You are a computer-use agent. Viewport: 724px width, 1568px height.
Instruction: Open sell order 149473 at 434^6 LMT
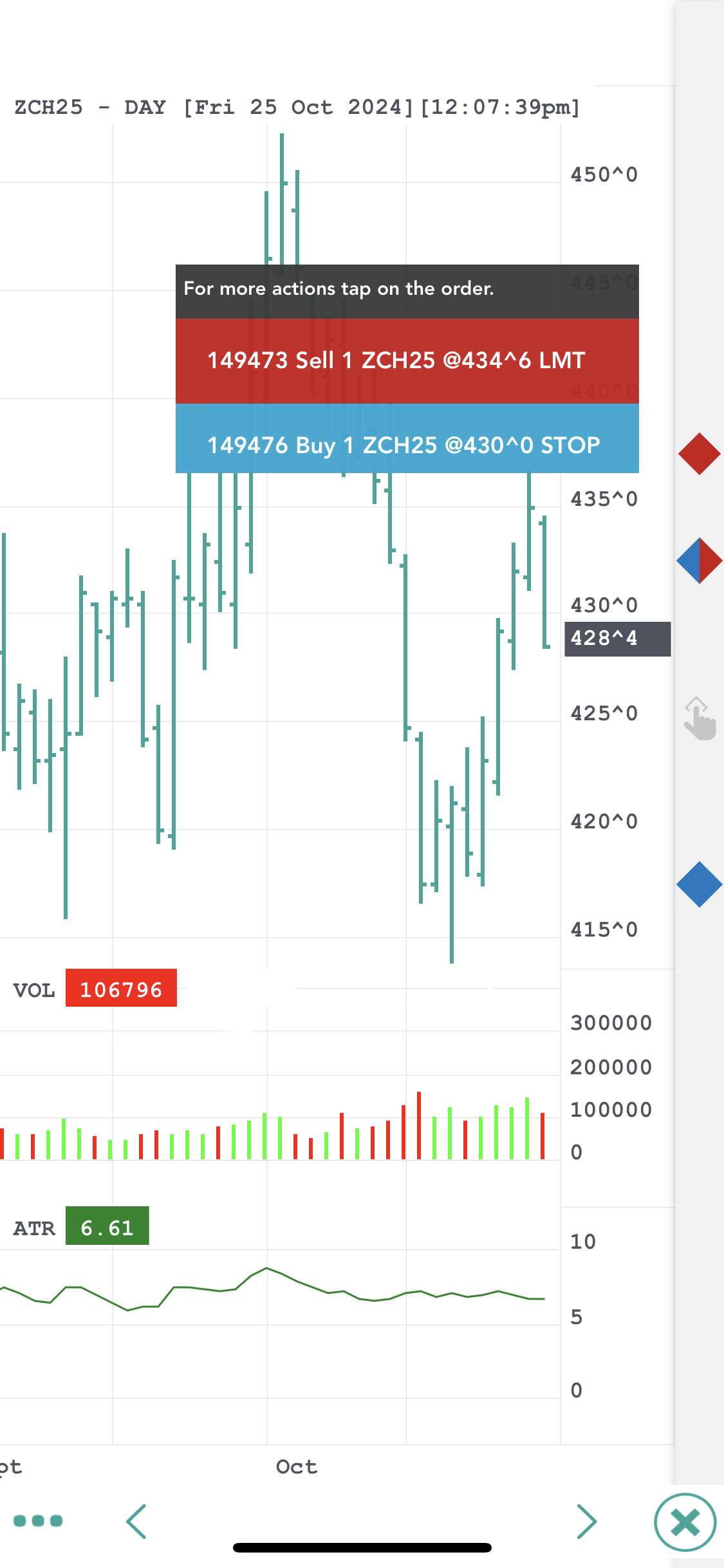click(x=407, y=361)
